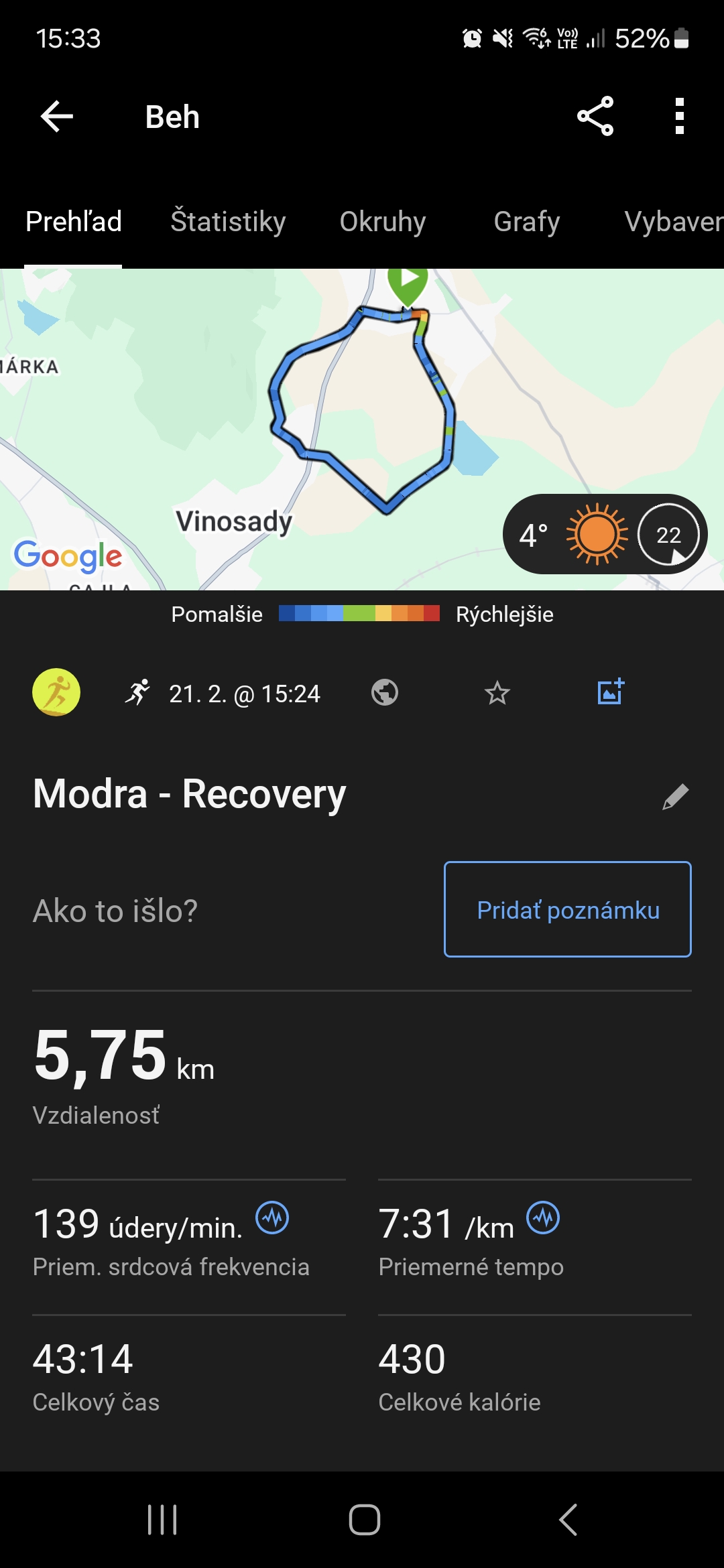The image size is (724, 1568).
Task: Add a photo to the activity
Action: point(611,692)
